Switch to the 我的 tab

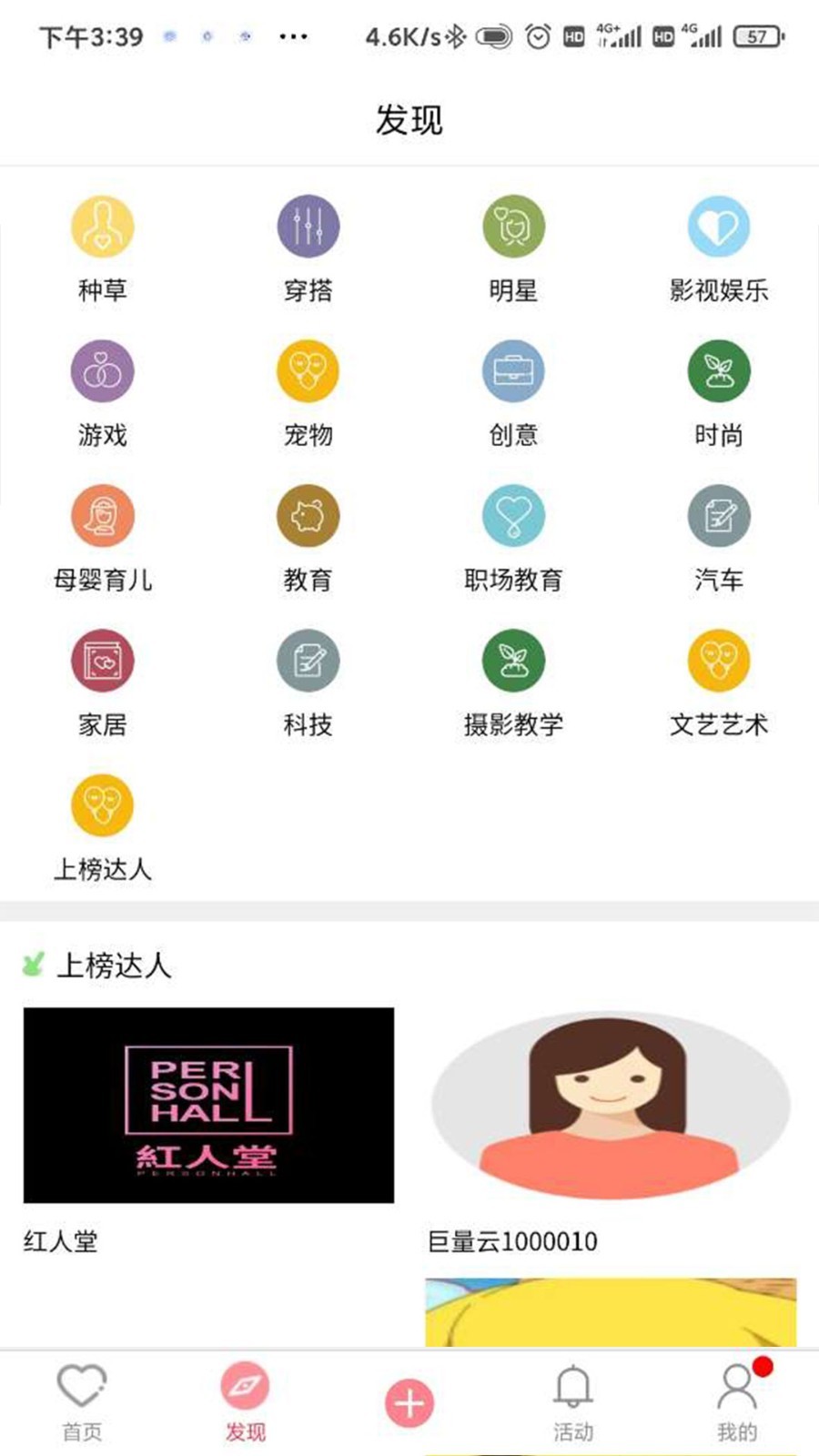point(737,1402)
